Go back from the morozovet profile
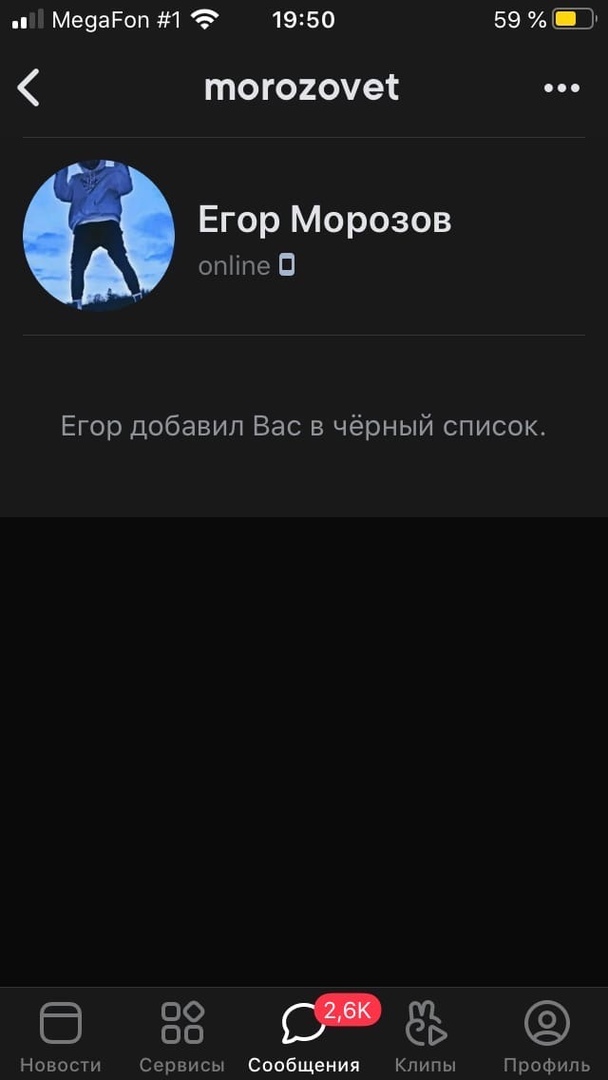Image resolution: width=608 pixels, height=1080 pixels. [x=29, y=88]
